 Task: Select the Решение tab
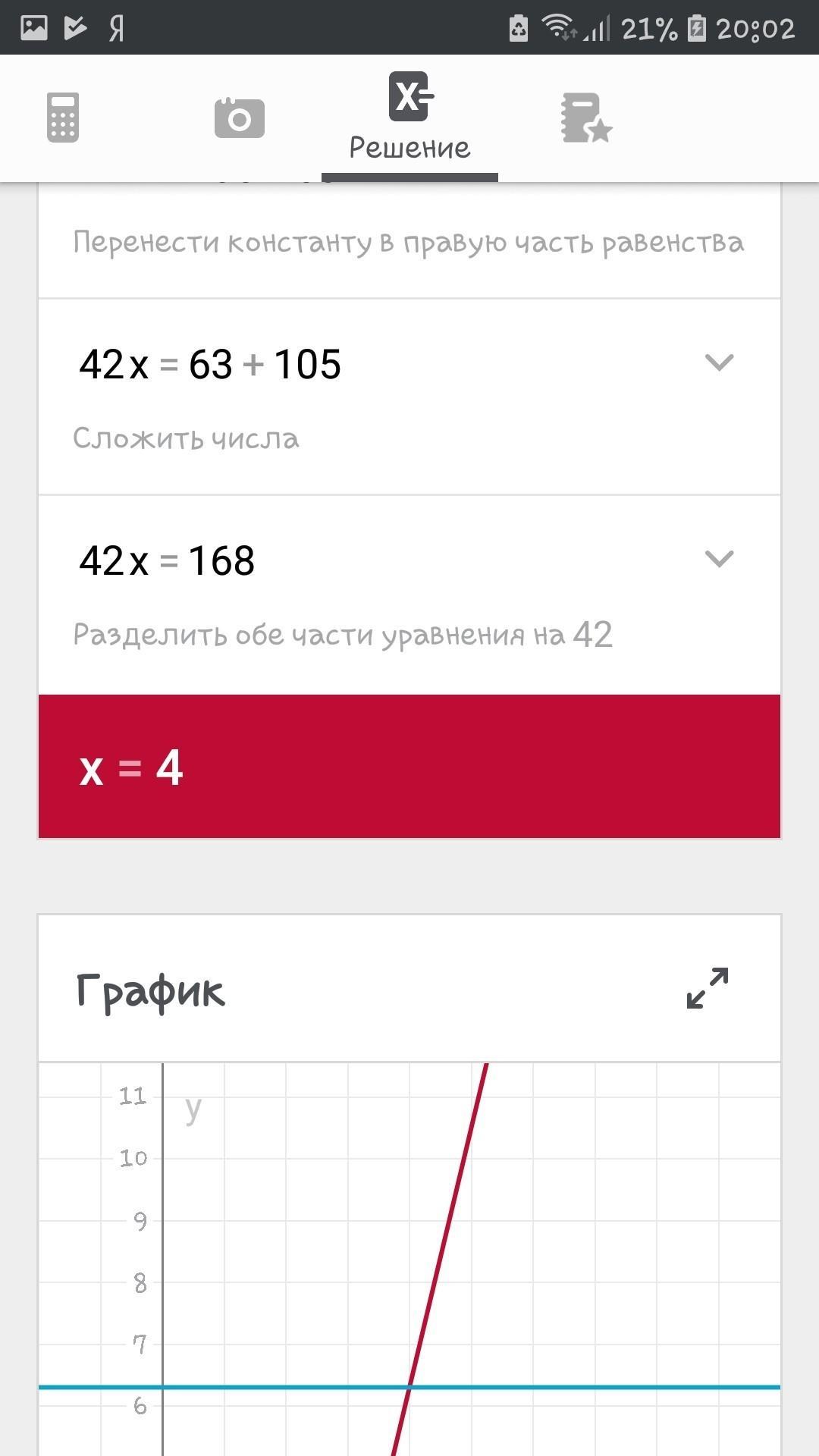tap(409, 118)
